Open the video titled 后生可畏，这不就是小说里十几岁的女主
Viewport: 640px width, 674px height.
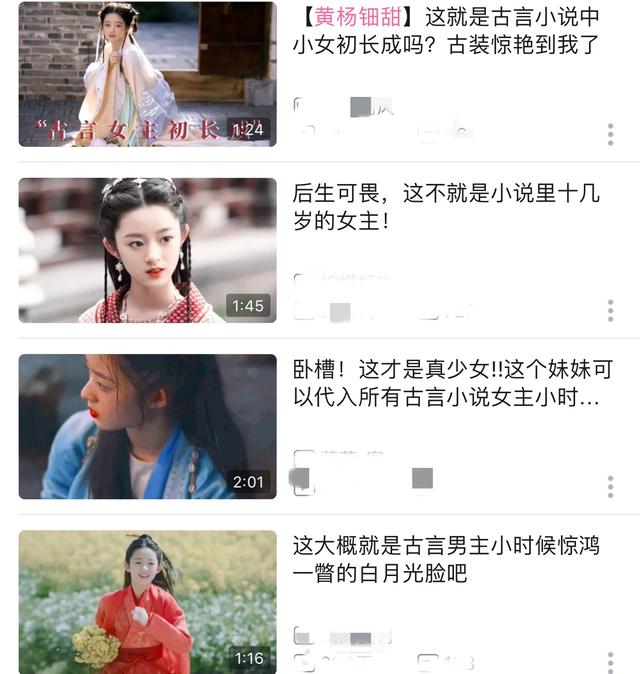445,207
